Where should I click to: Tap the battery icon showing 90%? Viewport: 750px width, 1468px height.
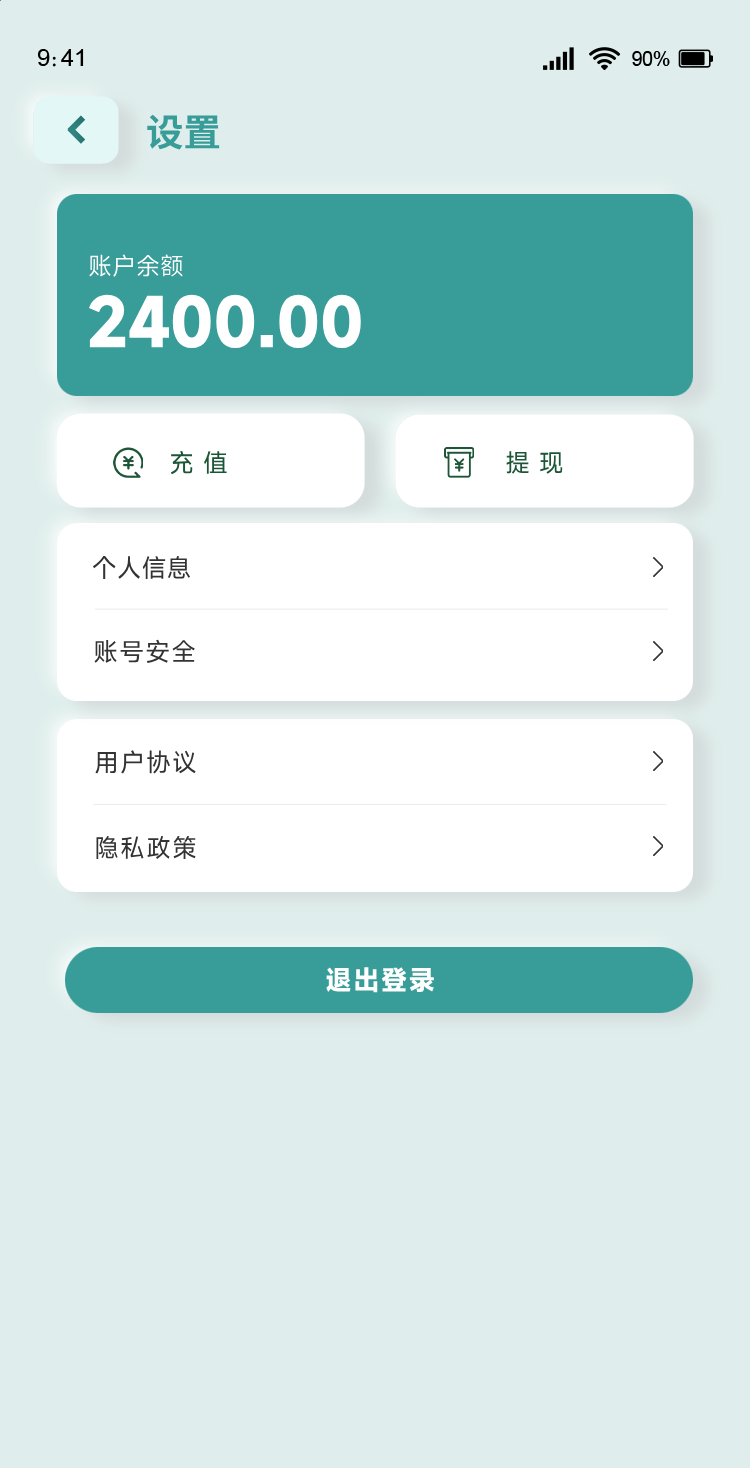(x=696, y=59)
